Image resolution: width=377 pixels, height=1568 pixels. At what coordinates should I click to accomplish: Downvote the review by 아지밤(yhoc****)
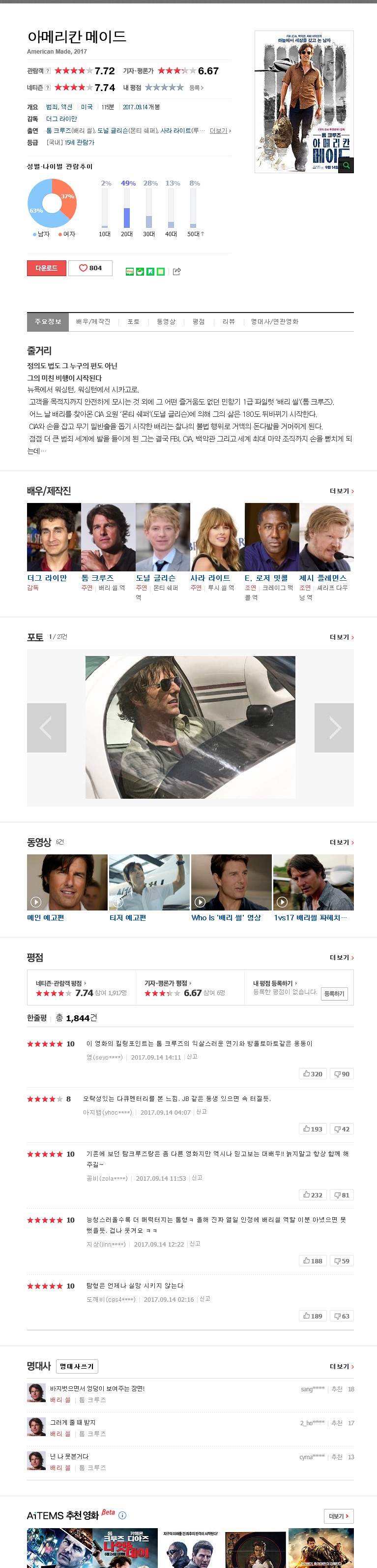click(342, 1129)
